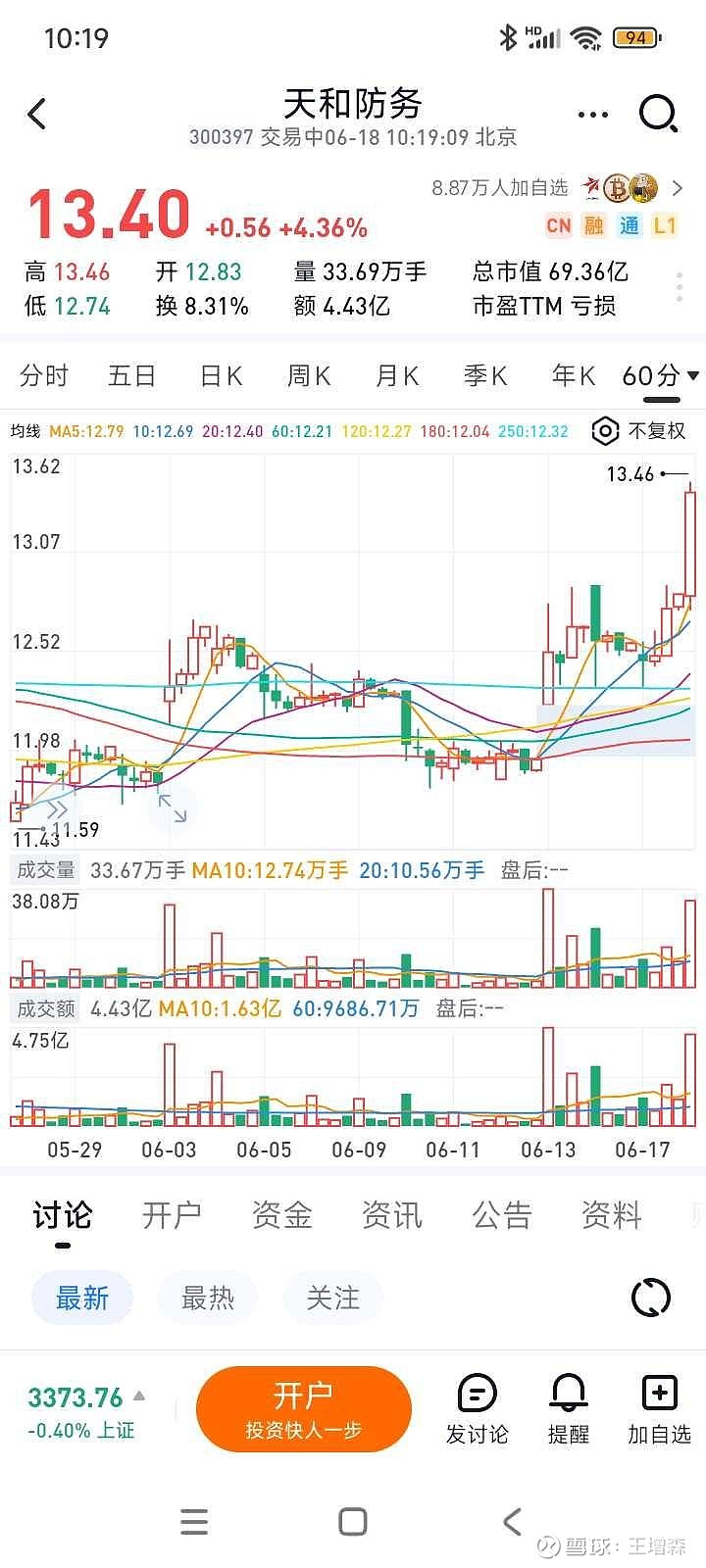Add stock to watchlist with 加自选

659,1409
